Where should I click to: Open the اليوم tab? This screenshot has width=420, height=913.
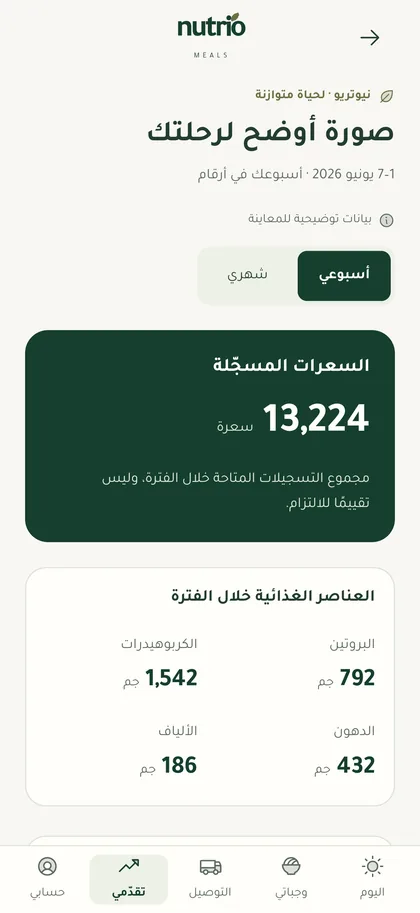point(372,878)
